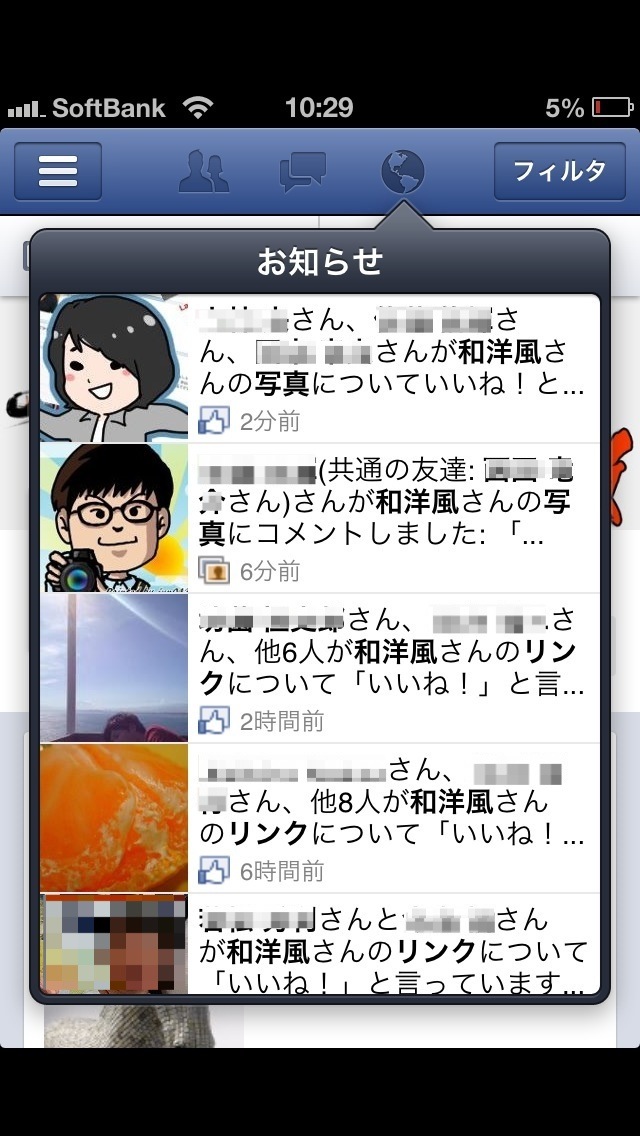Close notifications via the globe icon
This screenshot has width=640, height=1136.
coord(402,172)
